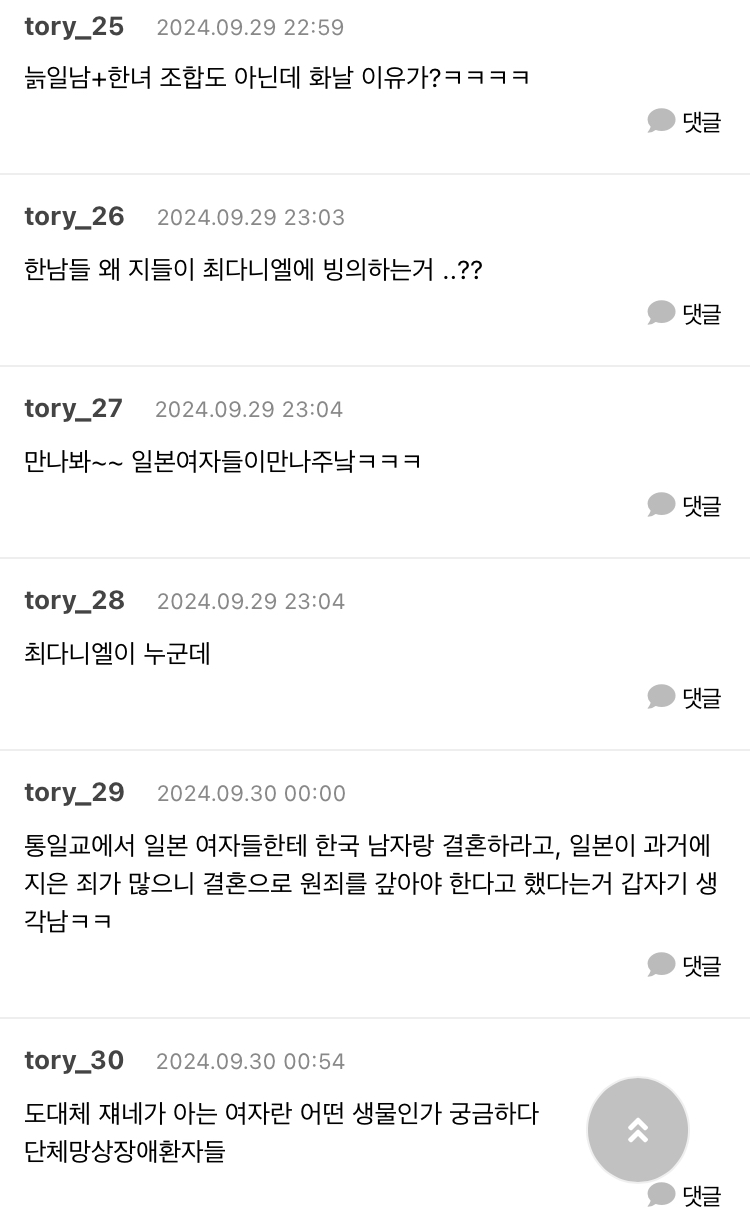Open reply on tory_27's comment
Viewport: 750px width, 1226px height.
click(684, 505)
